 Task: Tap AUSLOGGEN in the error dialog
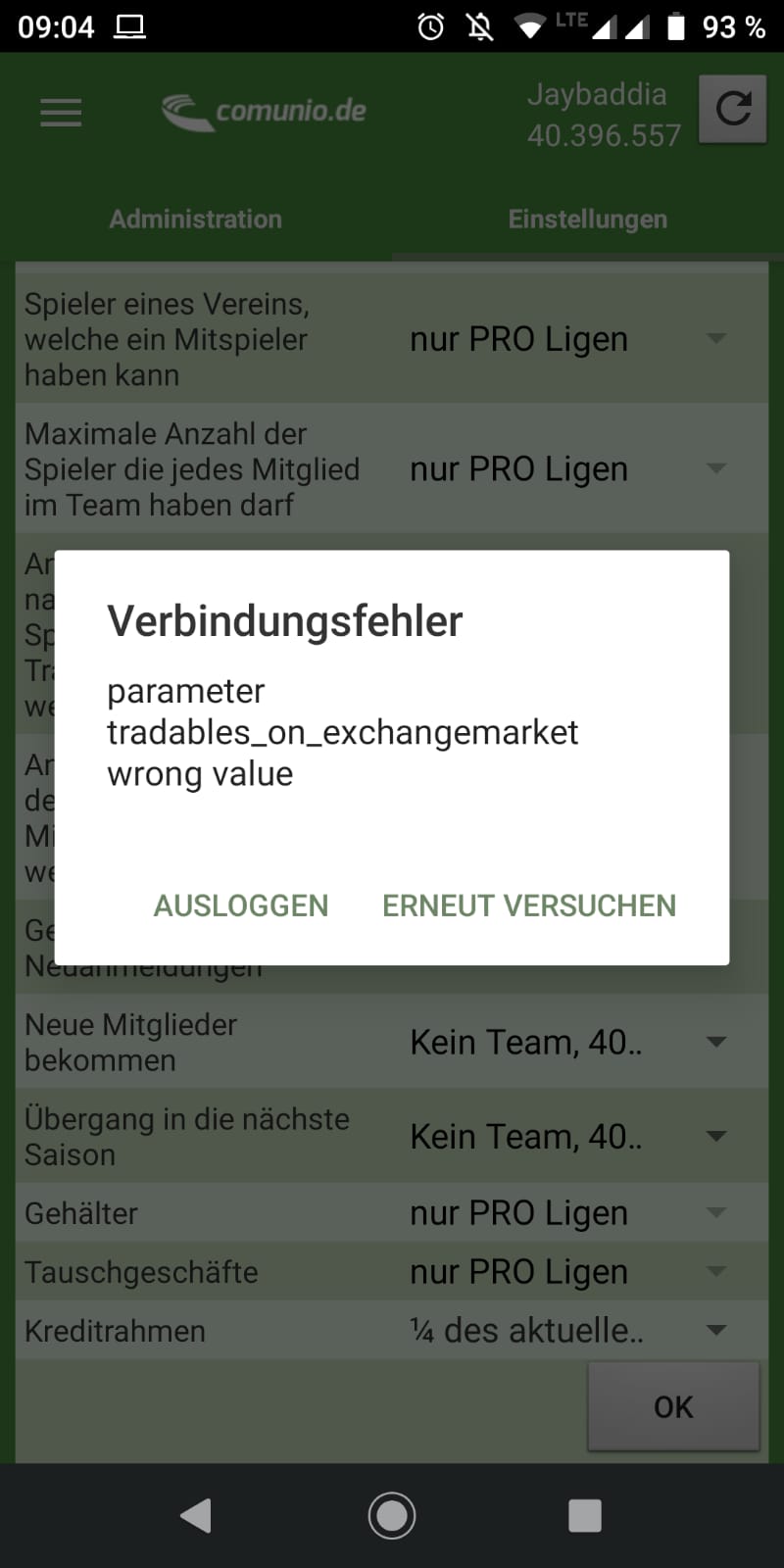(x=241, y=906)
